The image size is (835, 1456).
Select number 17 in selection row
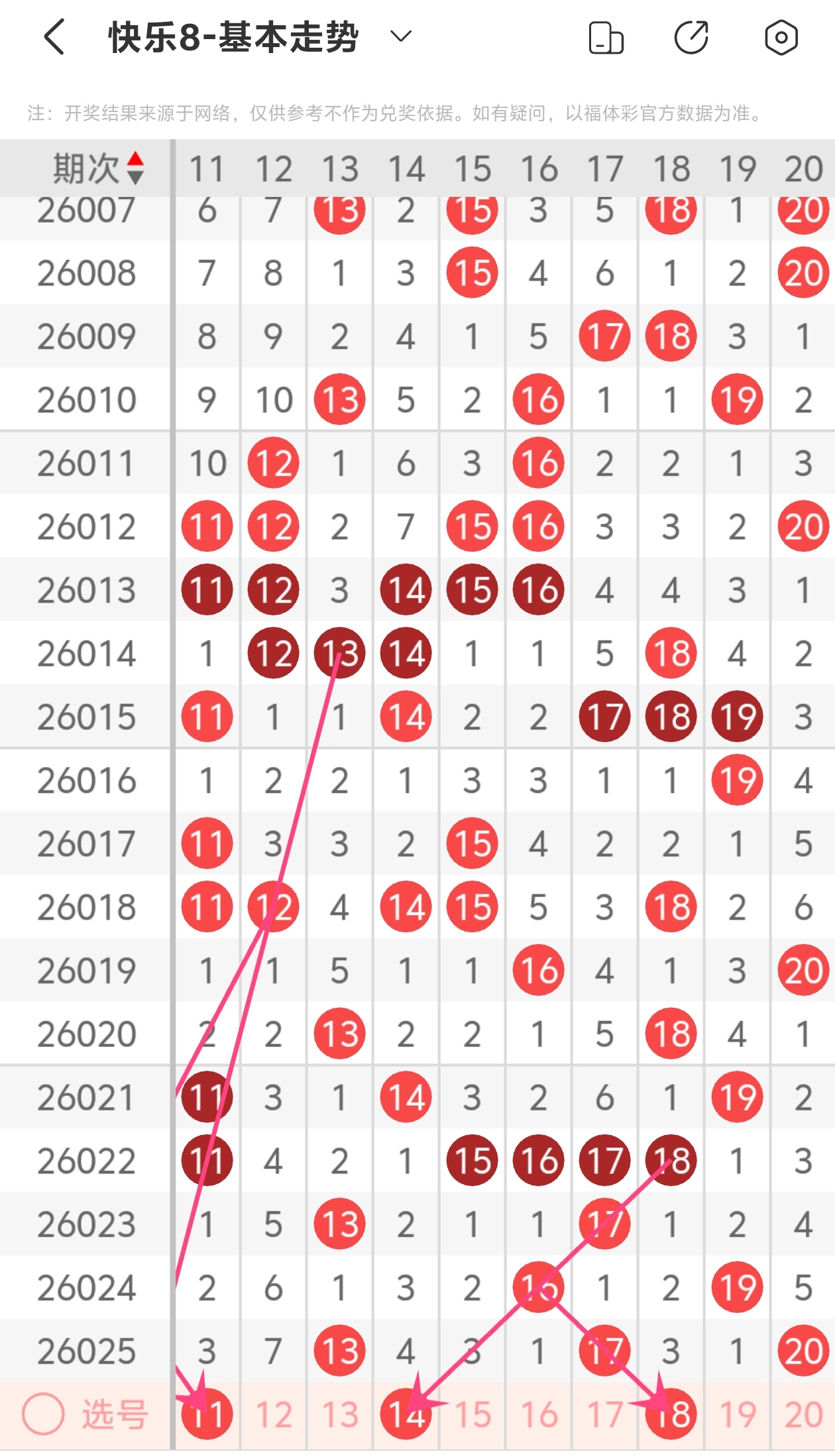click(605, 1414)
